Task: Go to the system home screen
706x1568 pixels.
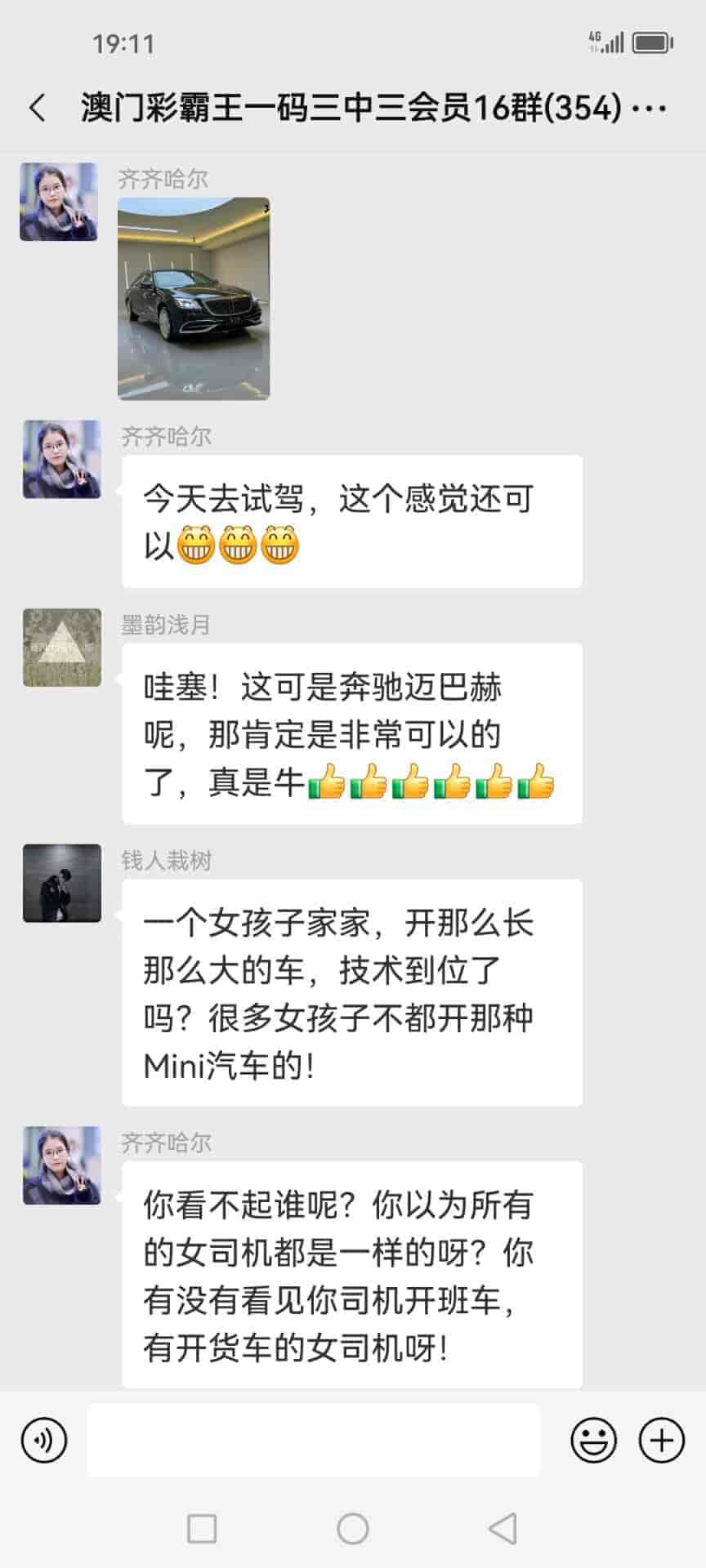Action: coord(353,1529)
